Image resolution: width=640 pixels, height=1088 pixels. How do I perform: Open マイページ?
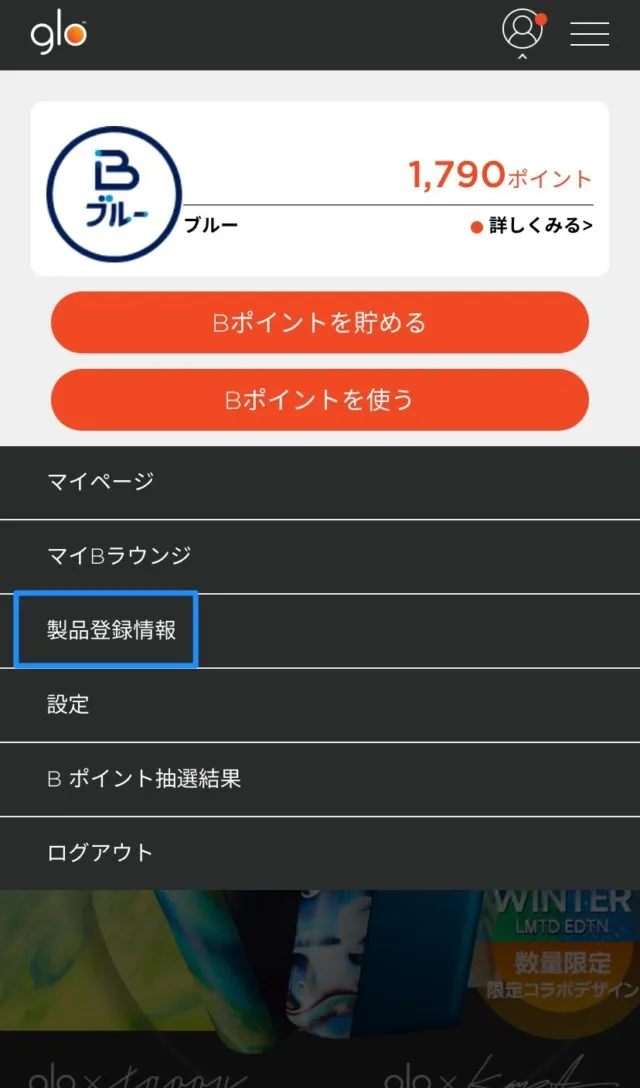tap(100, 482)
